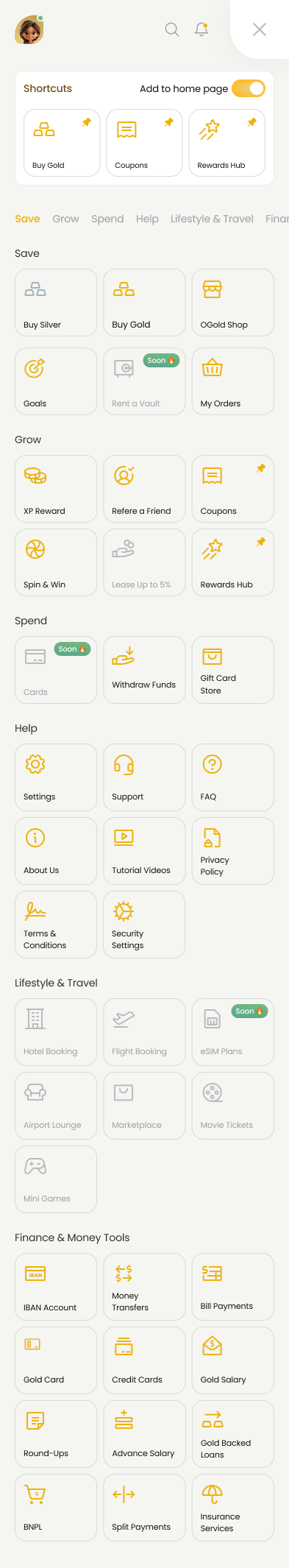This screenshot has width=289, height=1568.
Task: Open the notifications bell
Action: click(201, 29)
